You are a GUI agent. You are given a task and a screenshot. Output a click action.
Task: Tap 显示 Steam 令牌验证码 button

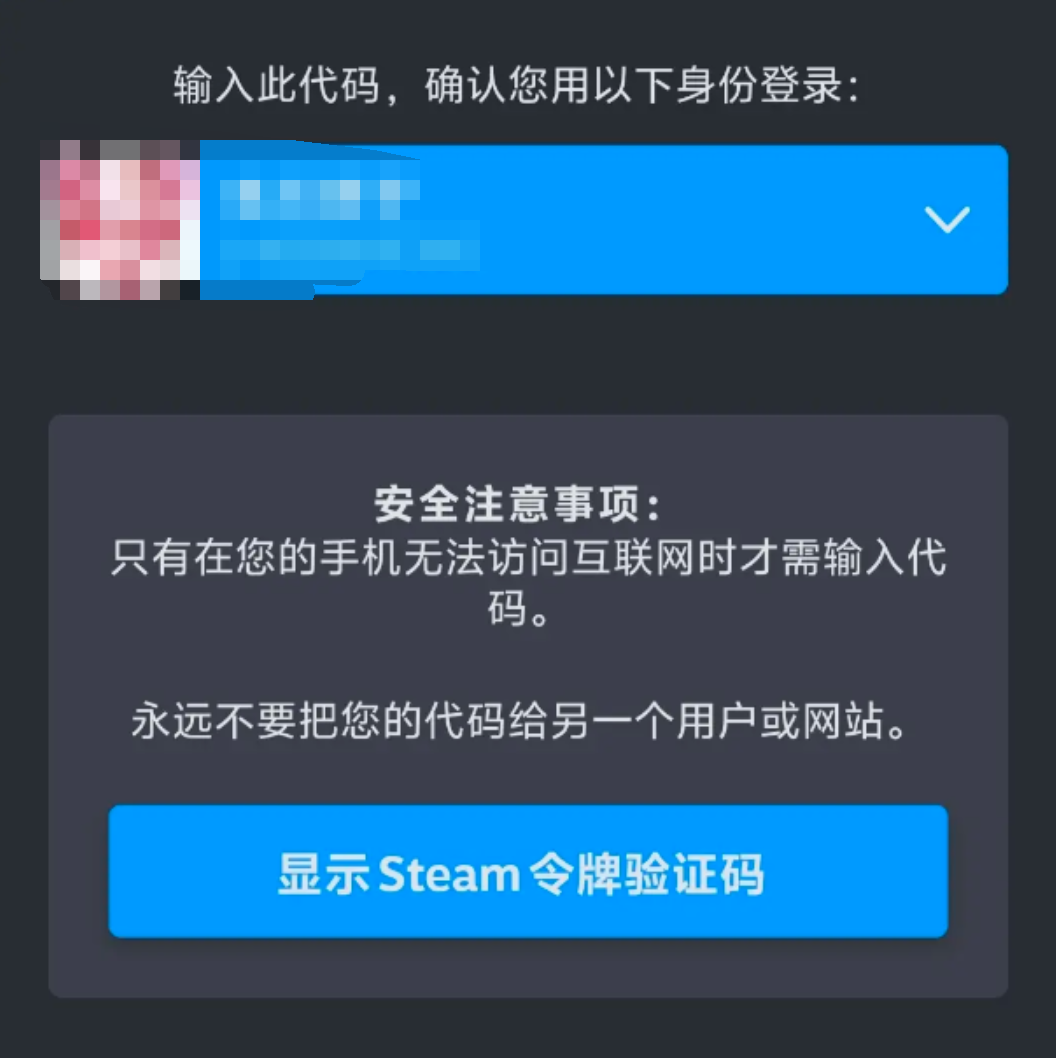[527, 872]
